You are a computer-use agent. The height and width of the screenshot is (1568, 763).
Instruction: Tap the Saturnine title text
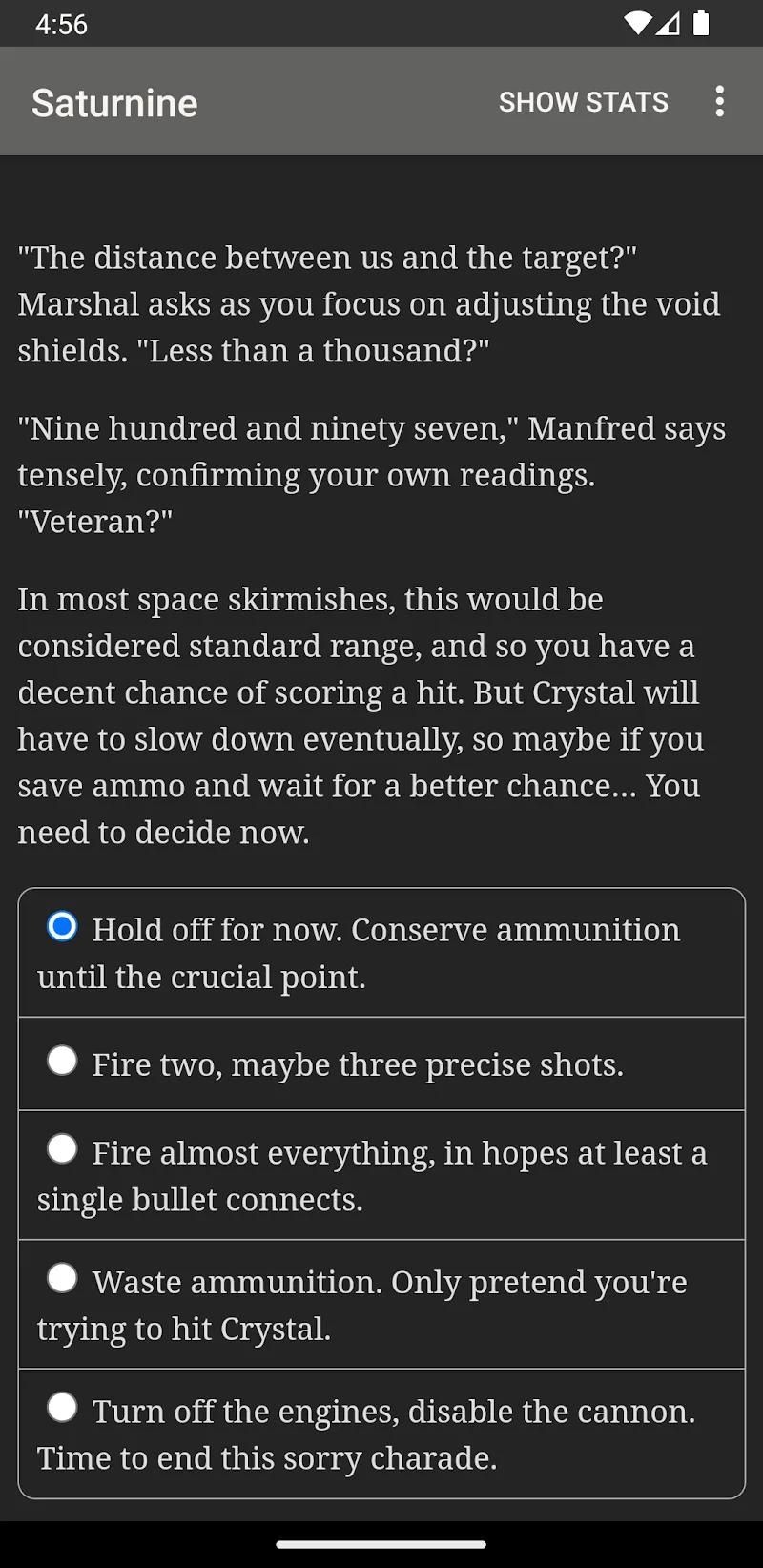pos(113,102)
